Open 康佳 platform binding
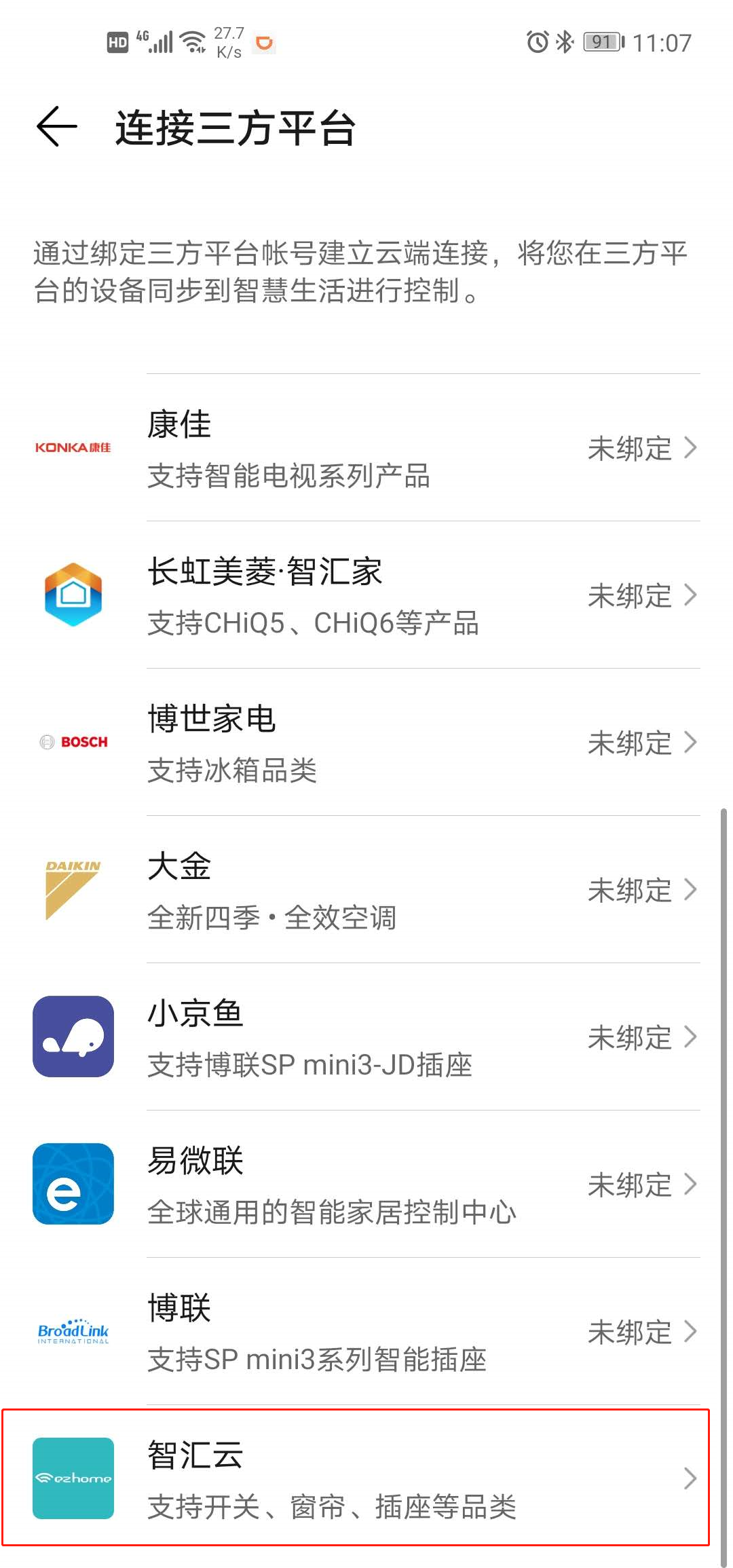 point(366,448)
